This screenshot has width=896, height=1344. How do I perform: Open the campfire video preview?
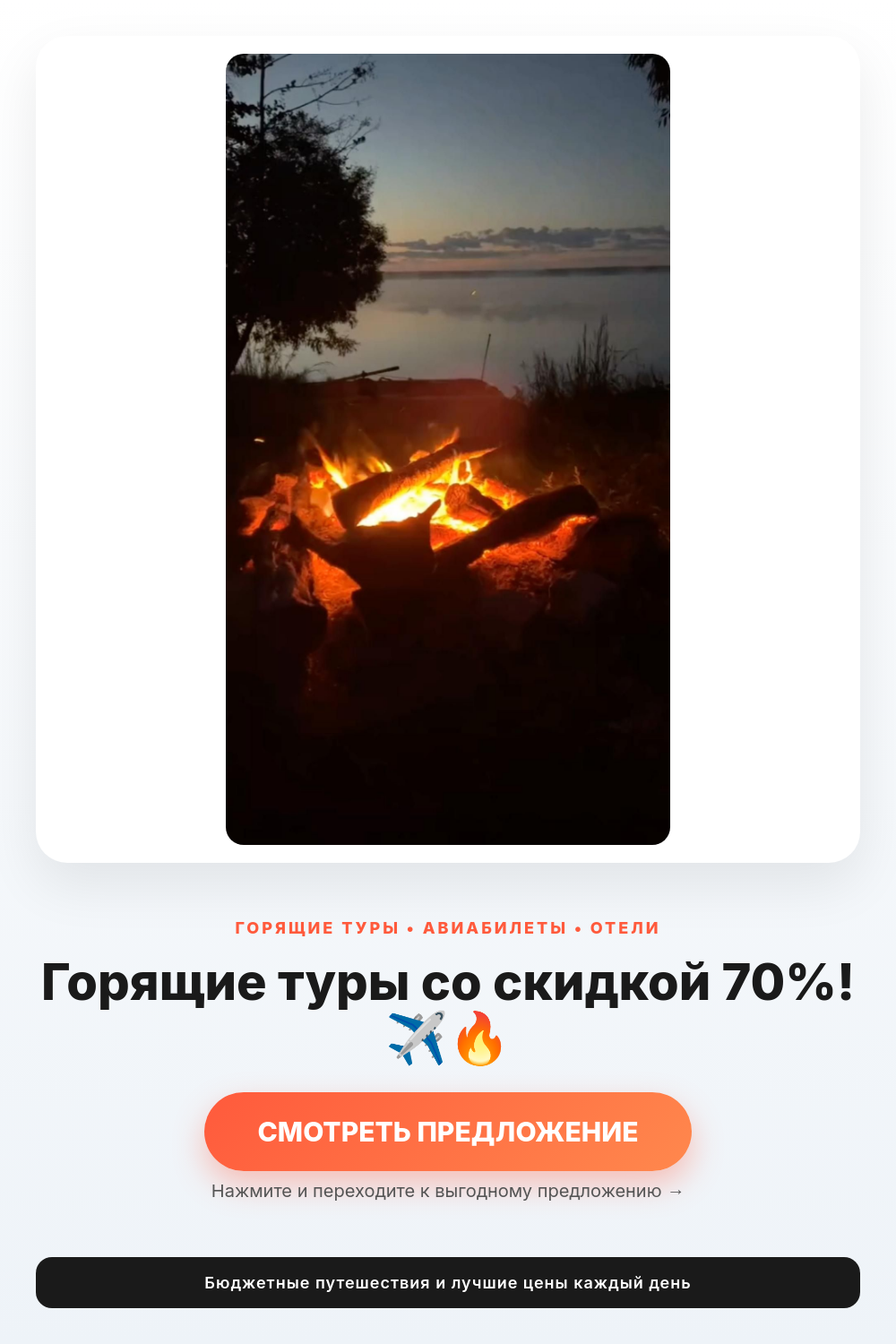pyautogui.click(x=448, y=449)
